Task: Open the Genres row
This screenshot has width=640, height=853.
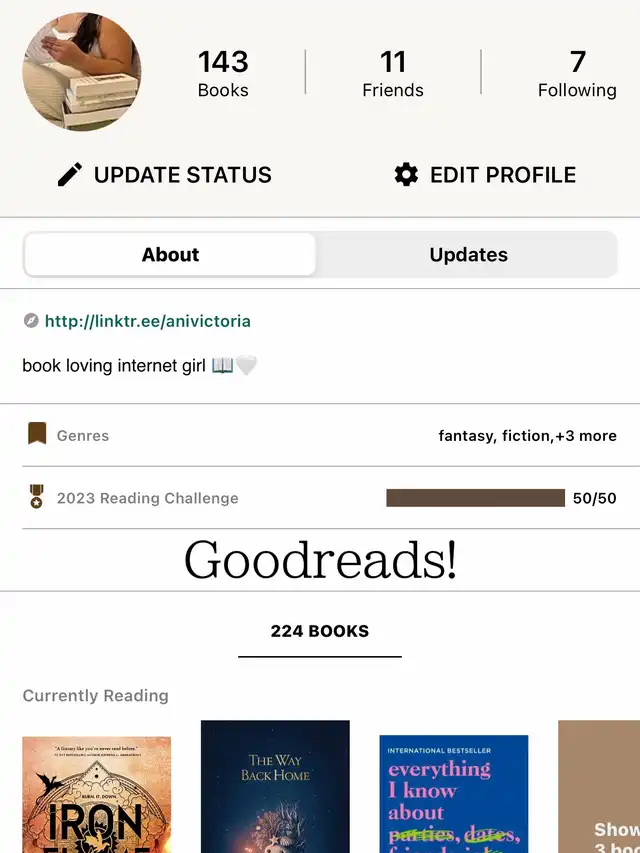Action: pos(320,436)
